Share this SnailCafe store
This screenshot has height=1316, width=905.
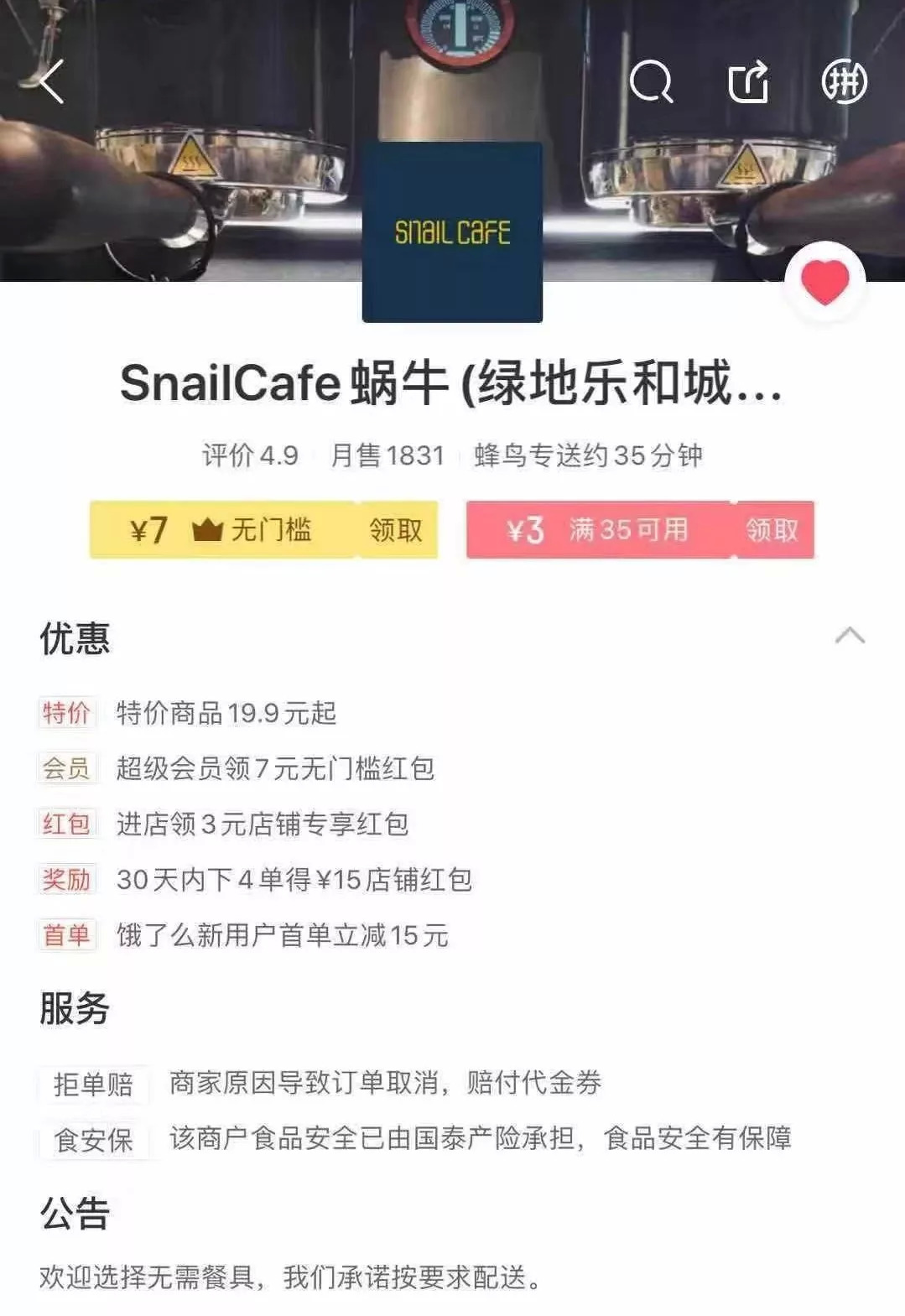click(x=748, y=82)
